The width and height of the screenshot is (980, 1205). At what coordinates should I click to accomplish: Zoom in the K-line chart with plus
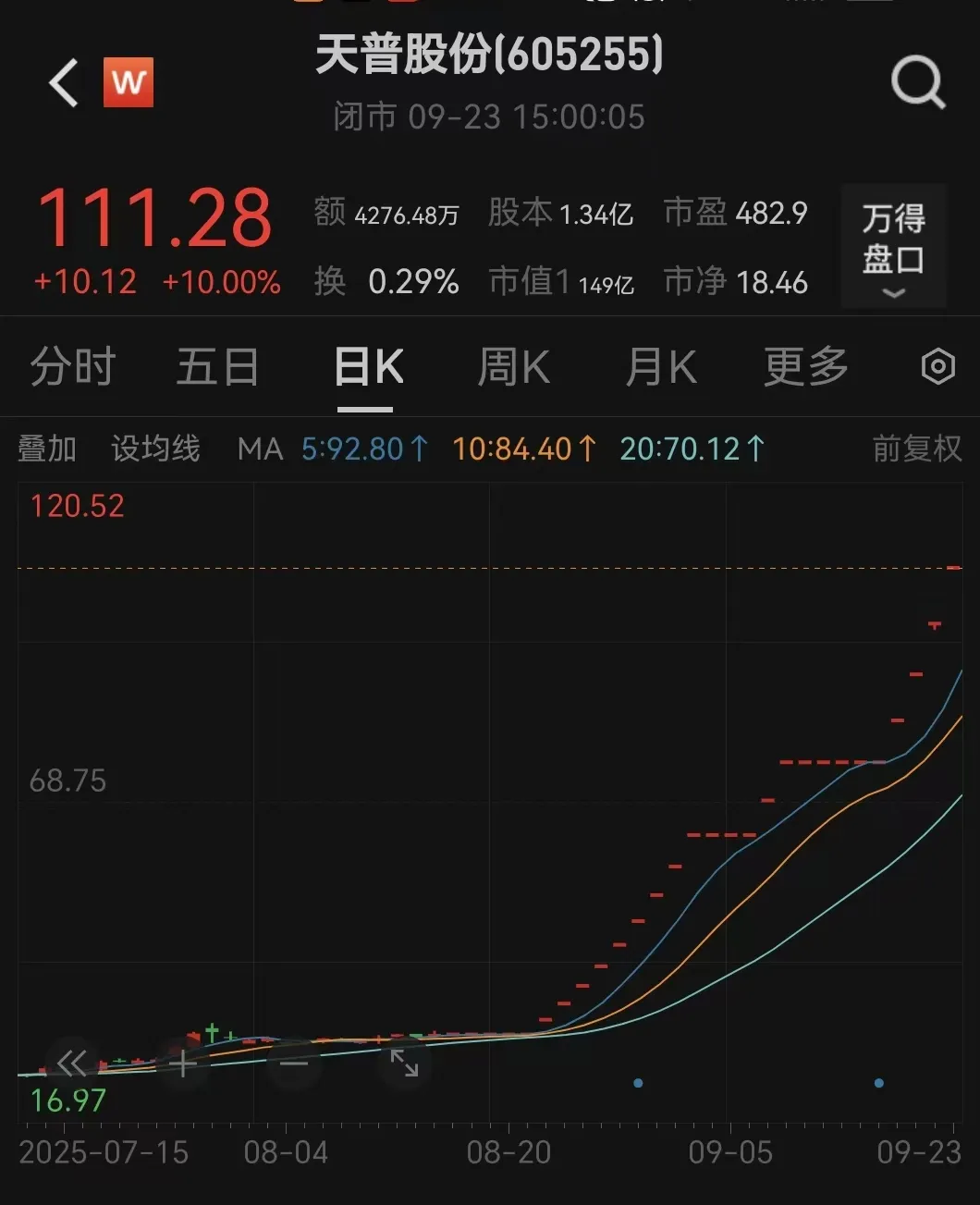pyautogui.click(x=182, y=1064)
